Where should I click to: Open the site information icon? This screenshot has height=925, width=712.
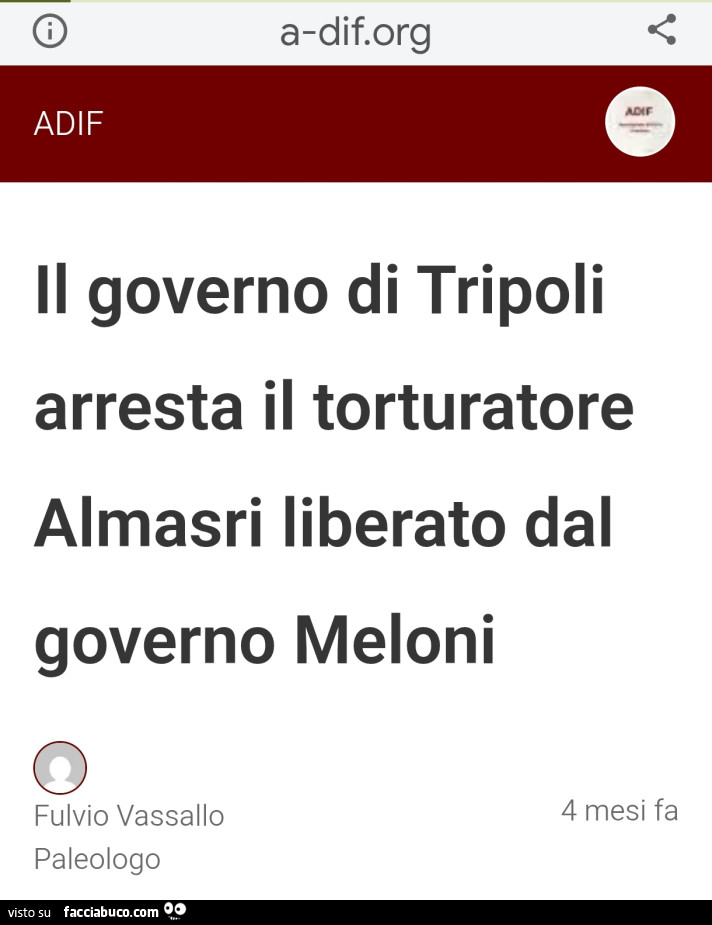50,32
